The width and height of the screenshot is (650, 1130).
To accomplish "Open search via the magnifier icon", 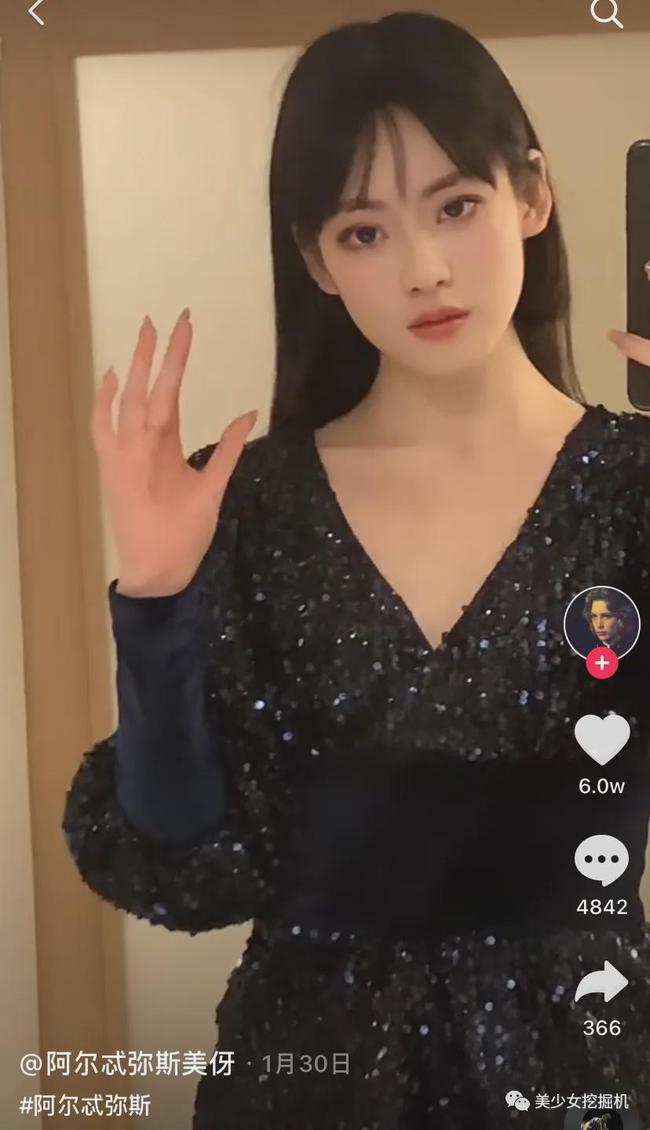I will tap(607, 12).
